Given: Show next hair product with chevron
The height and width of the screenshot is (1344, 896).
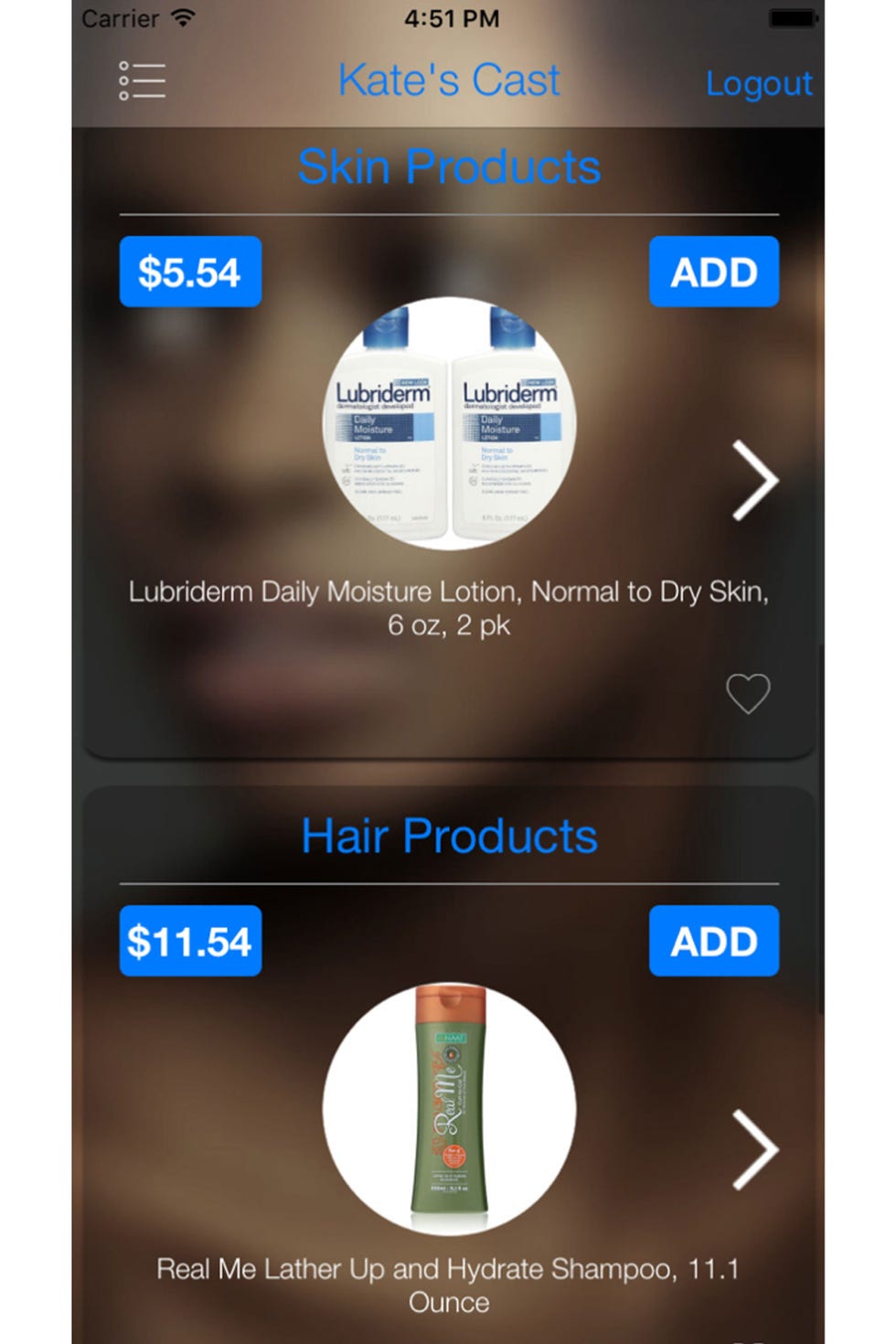Looking at the screenshot, I should (x=755, y=1150).
